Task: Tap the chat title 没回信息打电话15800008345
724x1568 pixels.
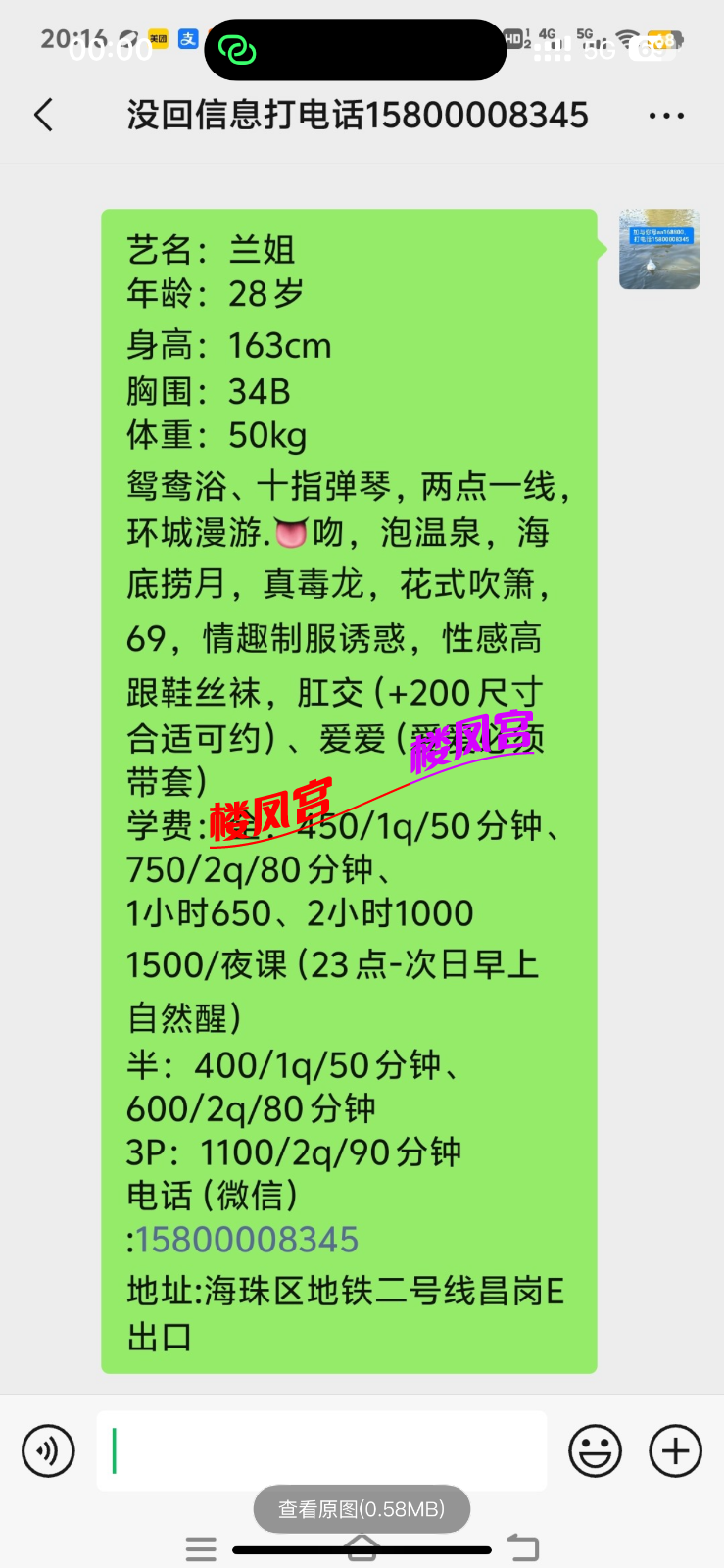Action: coord(359,115)
